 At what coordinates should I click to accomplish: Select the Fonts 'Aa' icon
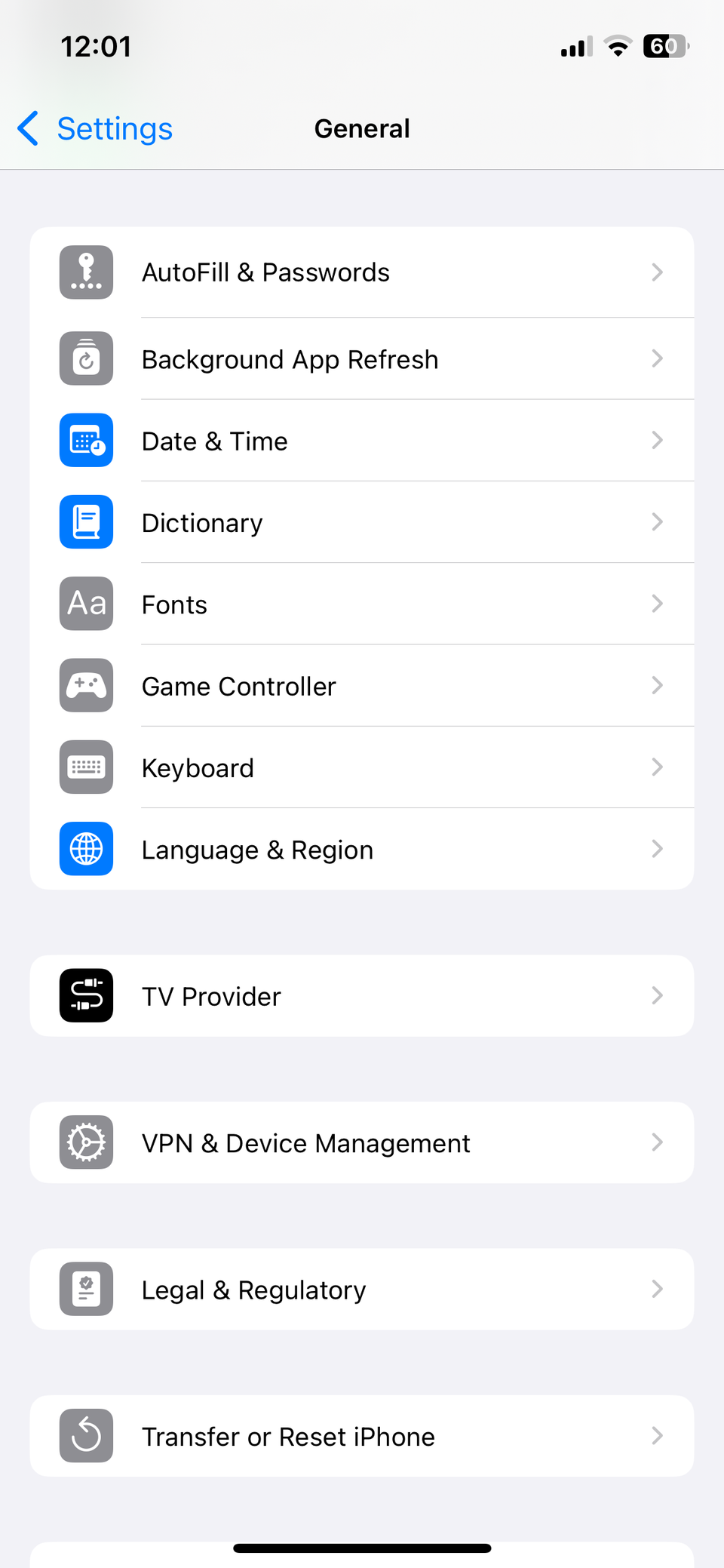click(x=85, y=604)
